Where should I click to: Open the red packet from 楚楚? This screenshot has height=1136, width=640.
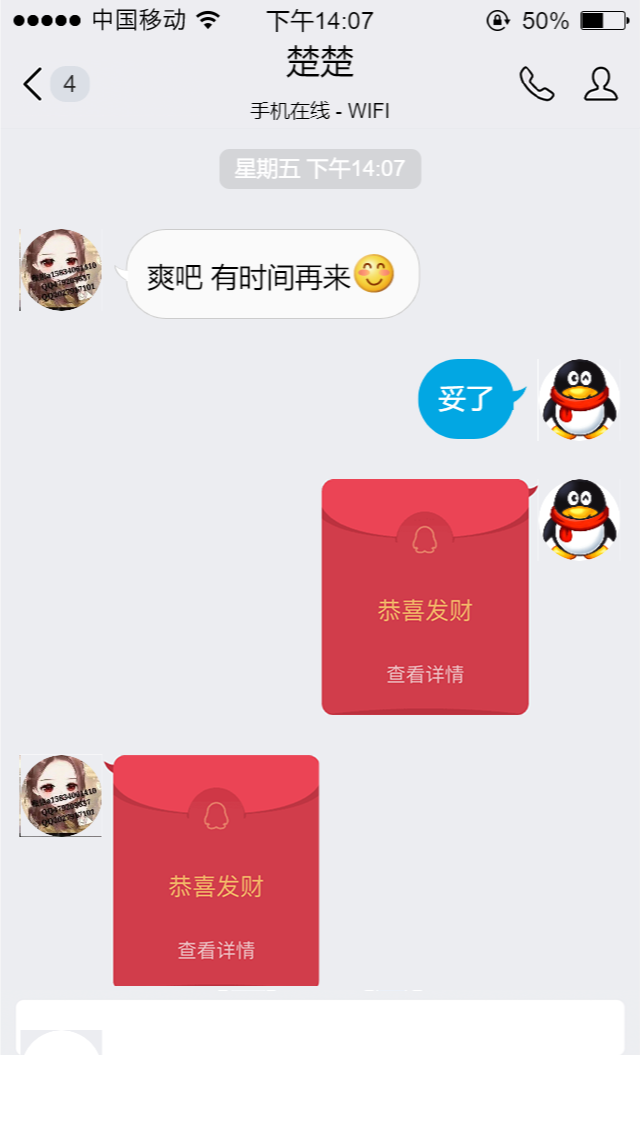coord(216,871)
